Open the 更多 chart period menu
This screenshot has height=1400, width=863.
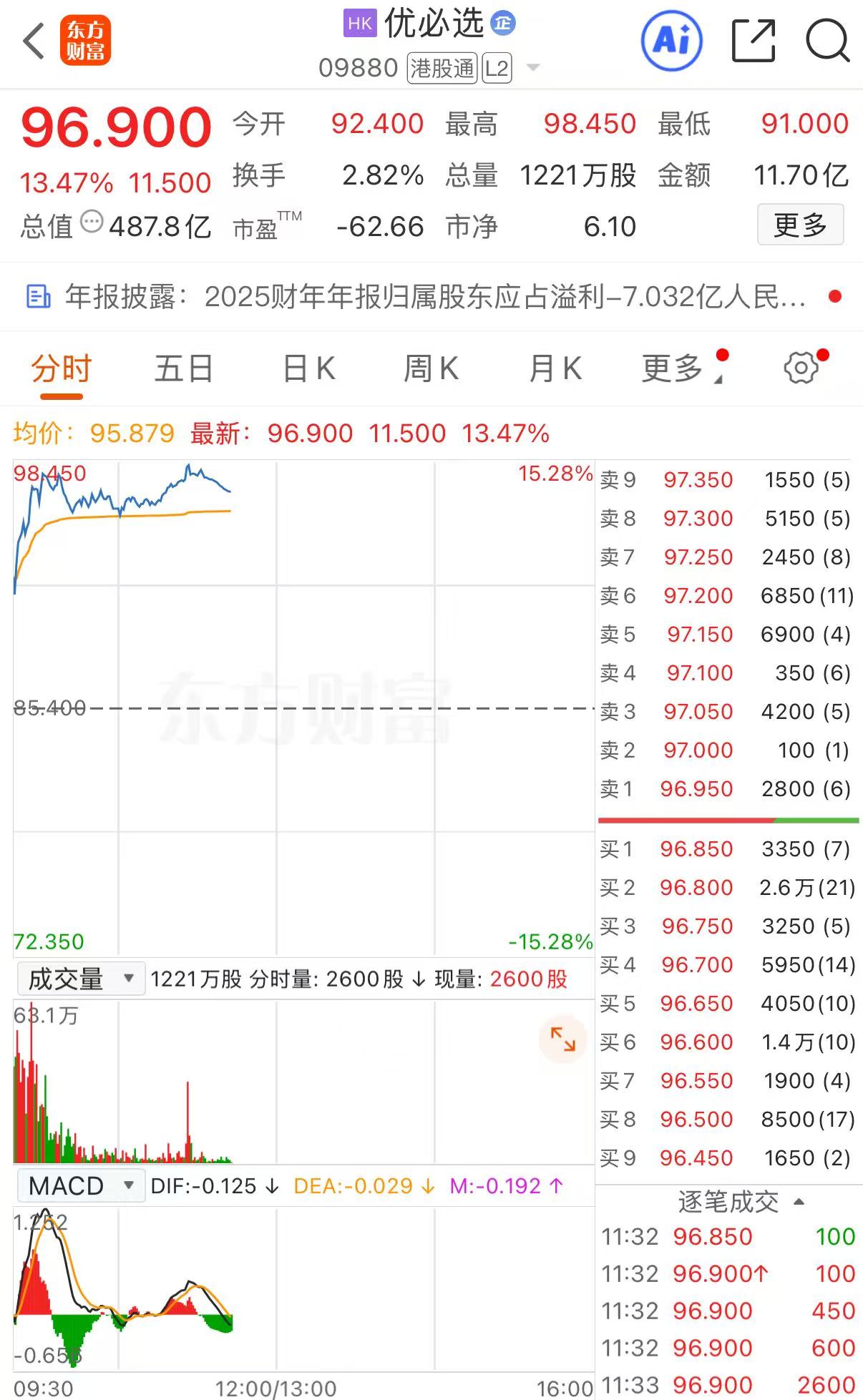tap(676, 369)
